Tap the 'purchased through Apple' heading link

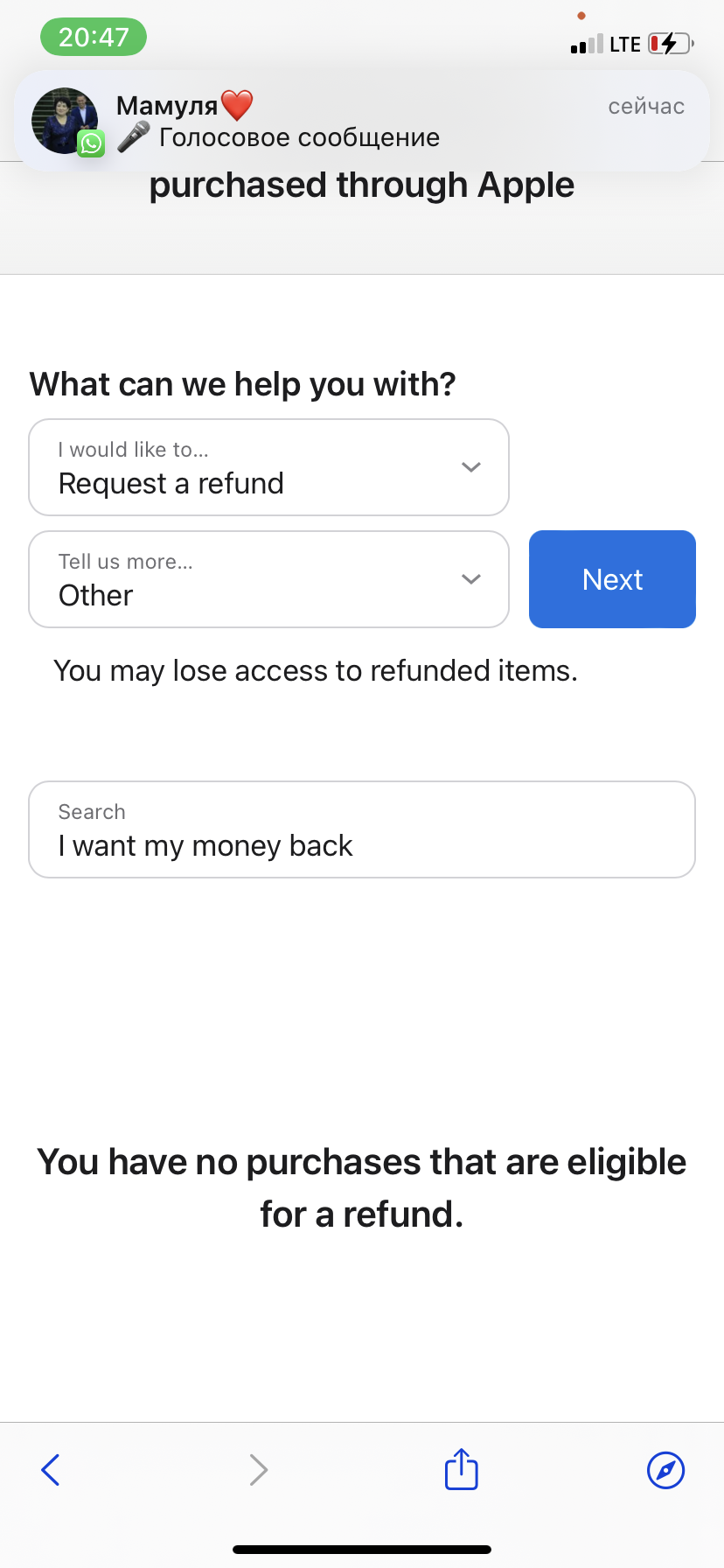[x=362, y=185]
